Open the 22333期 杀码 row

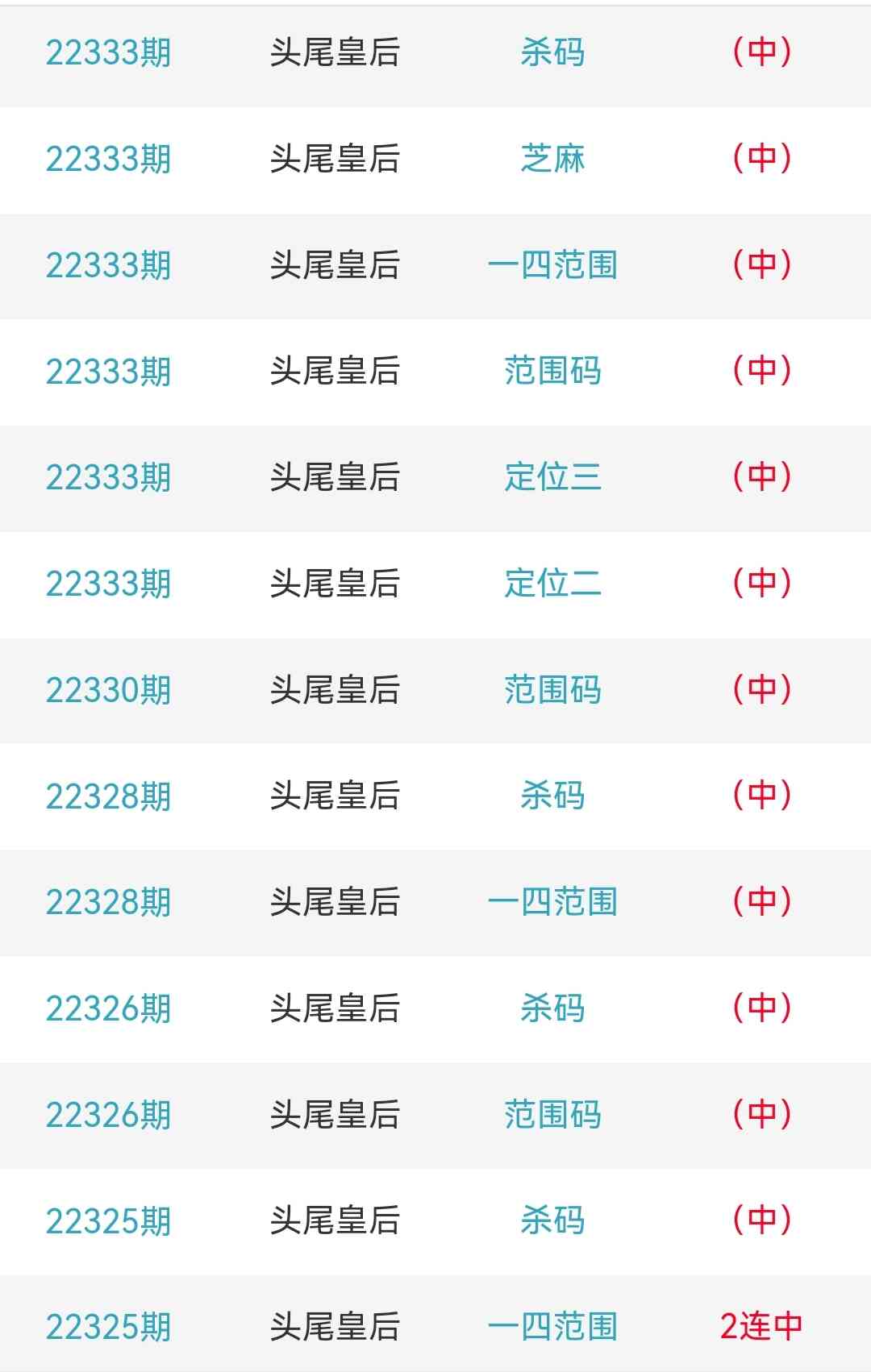(x=552, y=53)
